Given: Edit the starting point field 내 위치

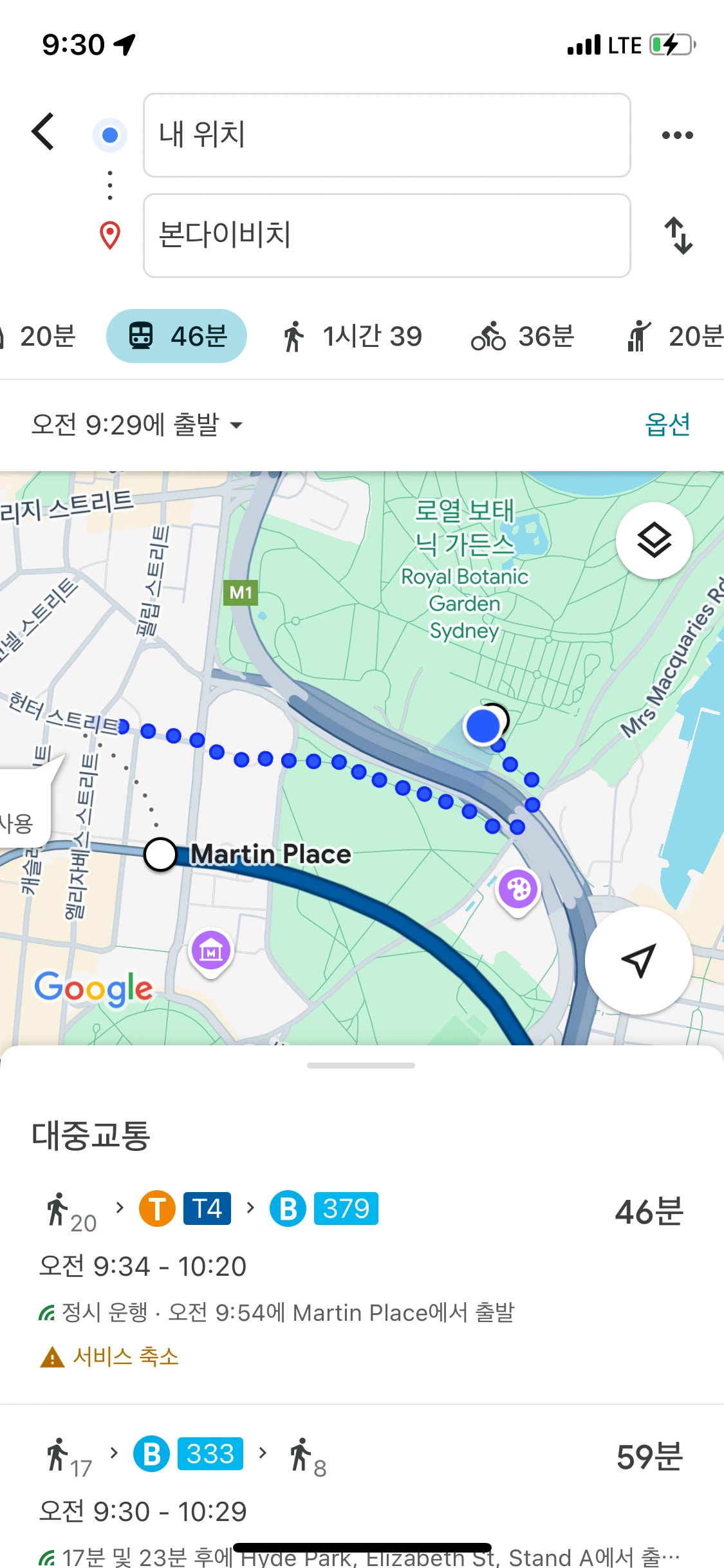Looking at the screenshot, I should [387, 135].
